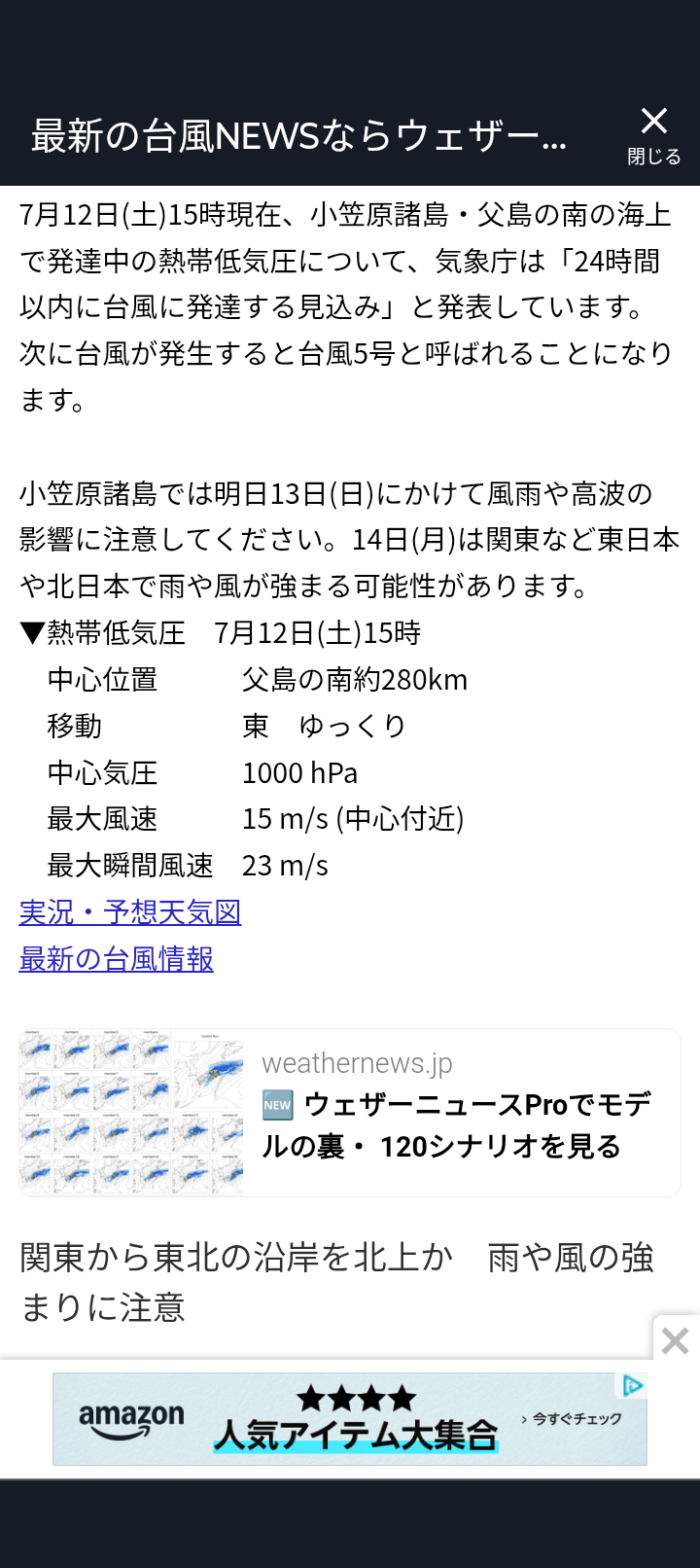The height and width of the screenshot is (1568, 700).
Task: Open the Amazon 人気アイテム大集合 ad
Action: [350, 1419]
